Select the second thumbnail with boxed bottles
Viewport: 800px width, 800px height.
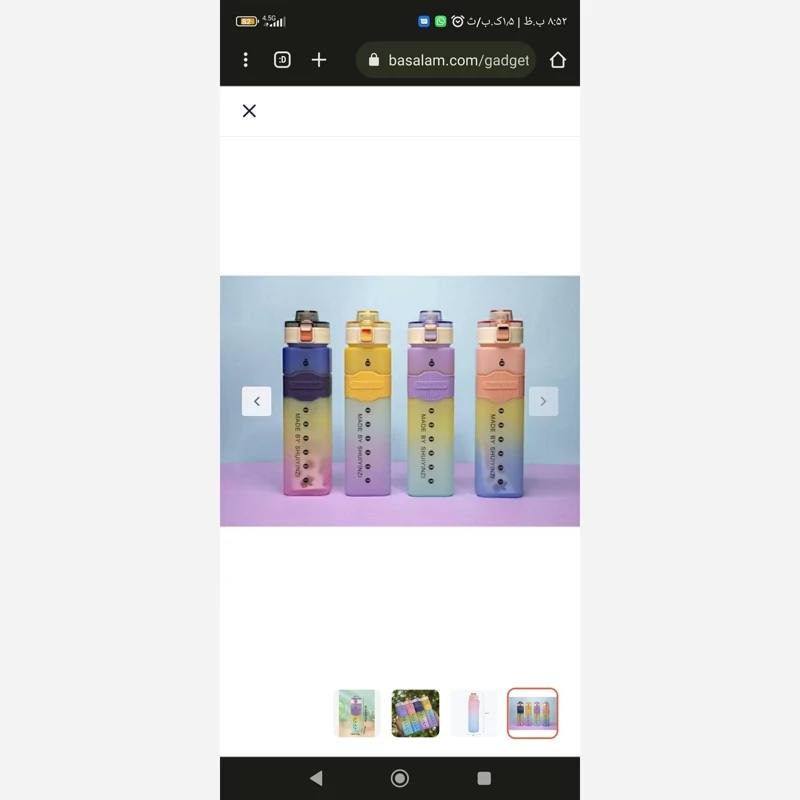click(x=415, y=713)
